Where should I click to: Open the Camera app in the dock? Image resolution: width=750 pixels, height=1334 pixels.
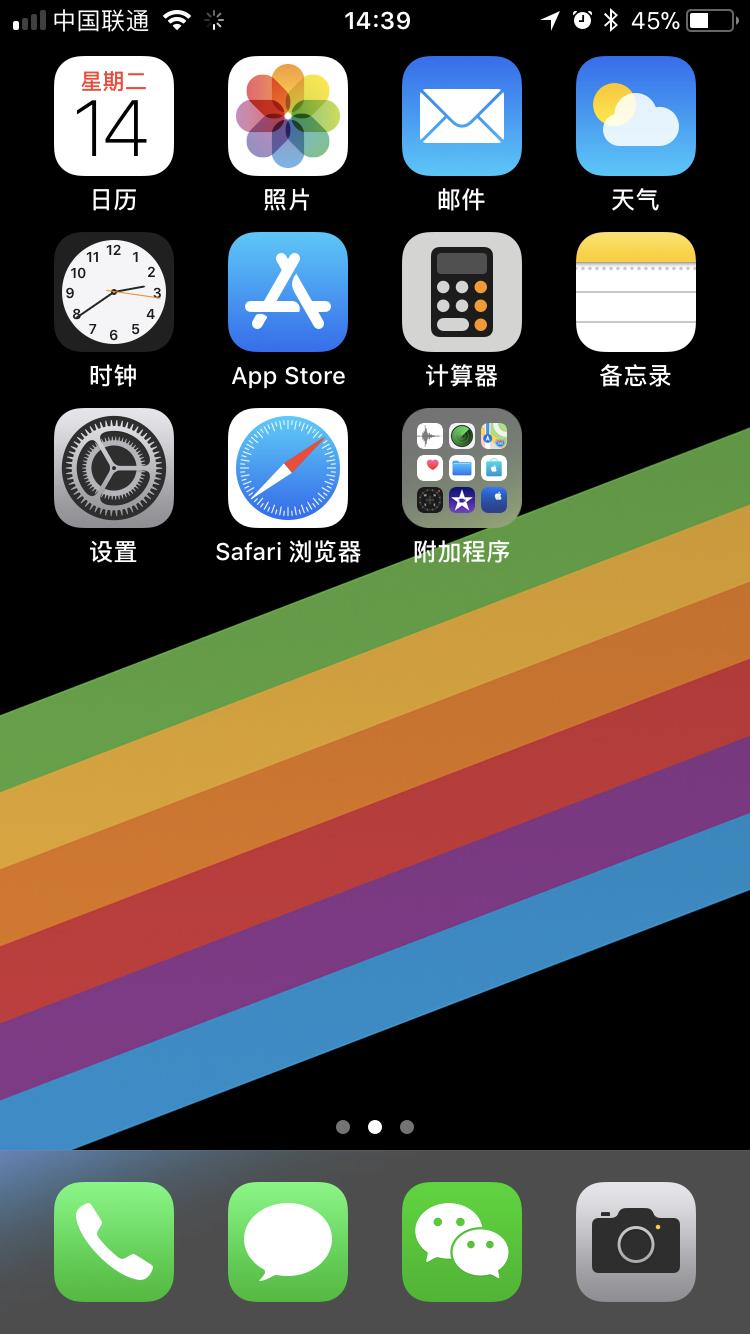[x=635, y=1242]
